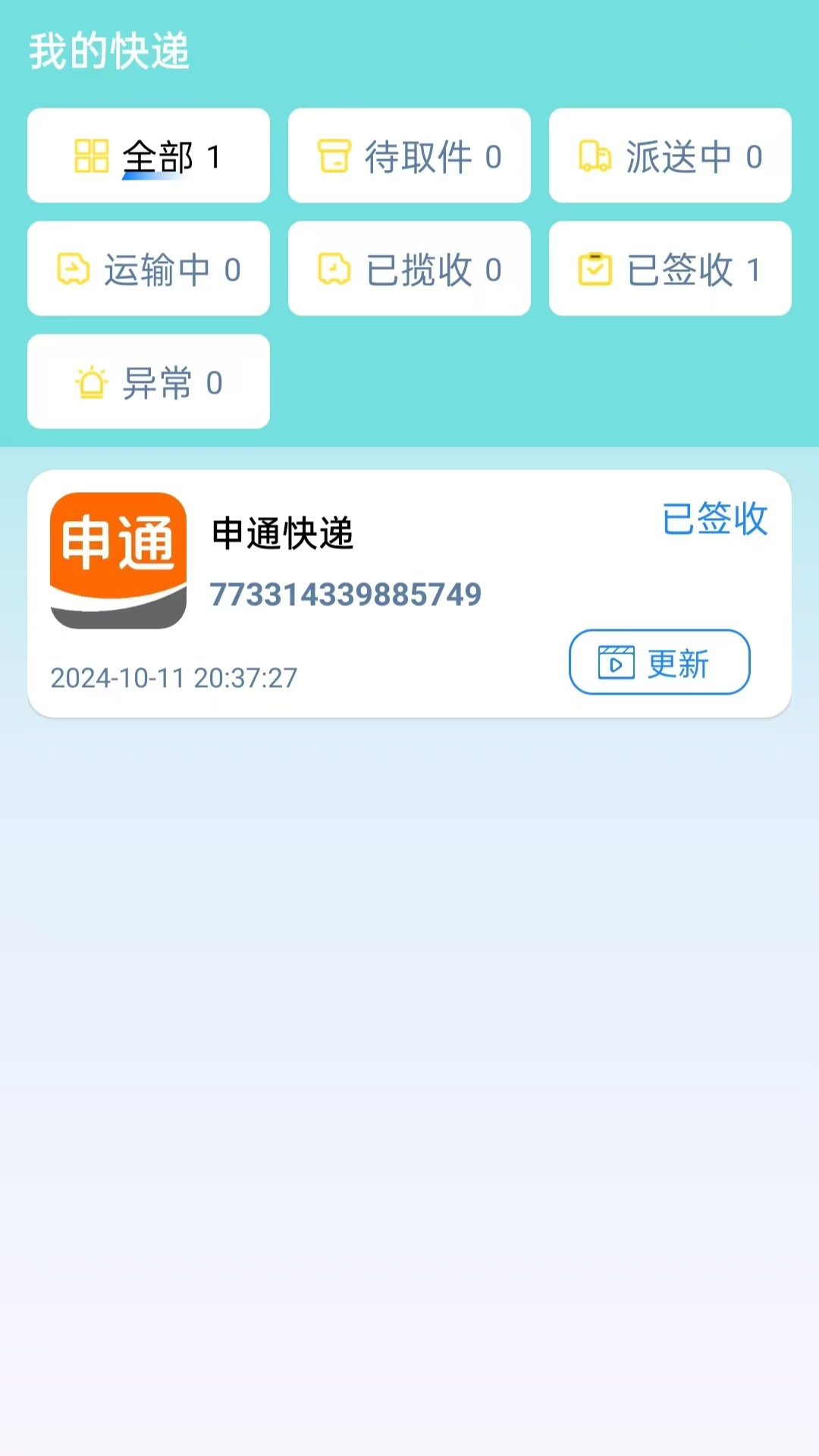Switch to the 待取件 filter

[409, 155]
